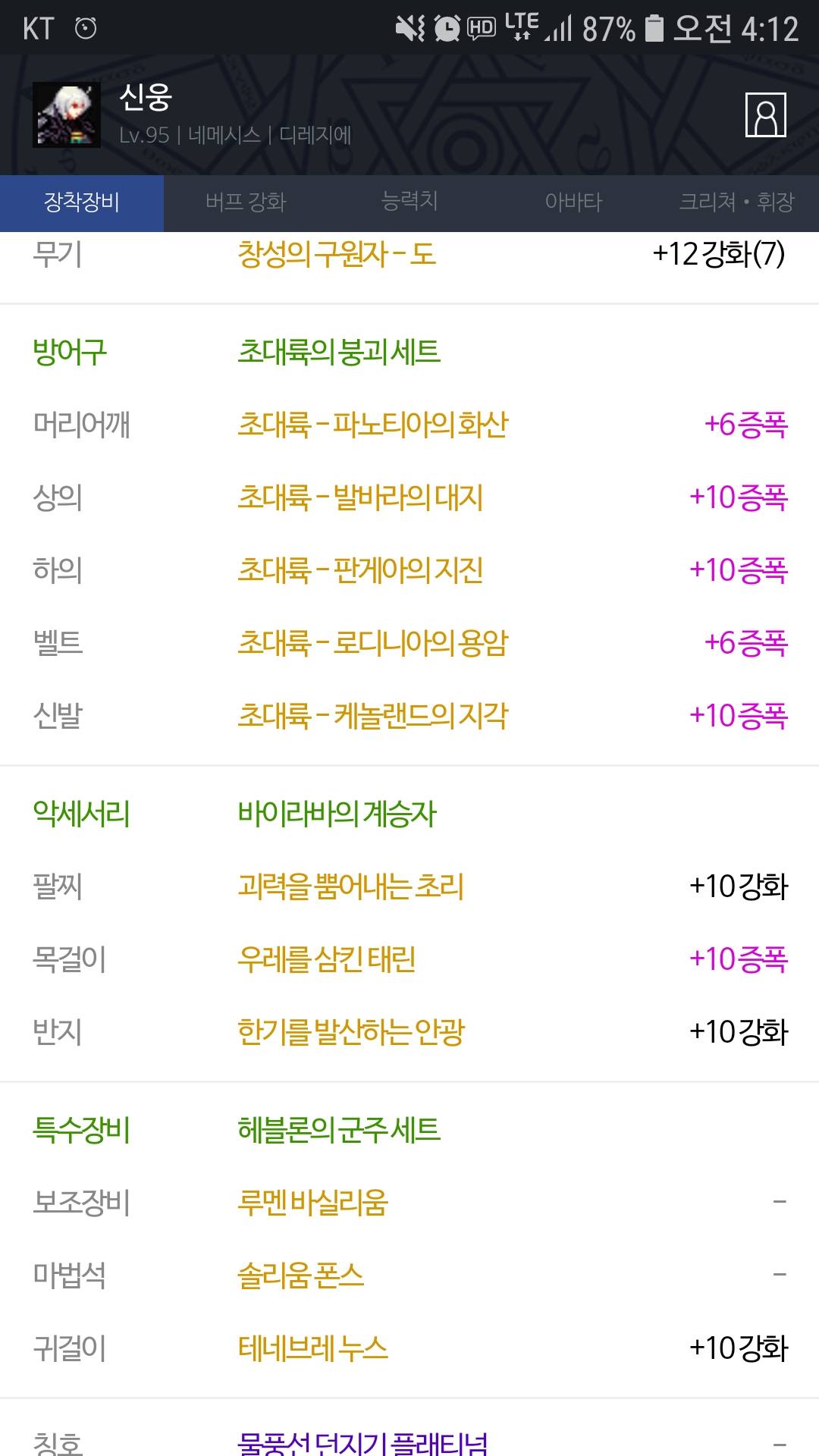View 초대륙 - 판게아의 지진 pants item
The height and width of the screenshot is (1456, 819).
coord(360,570)
